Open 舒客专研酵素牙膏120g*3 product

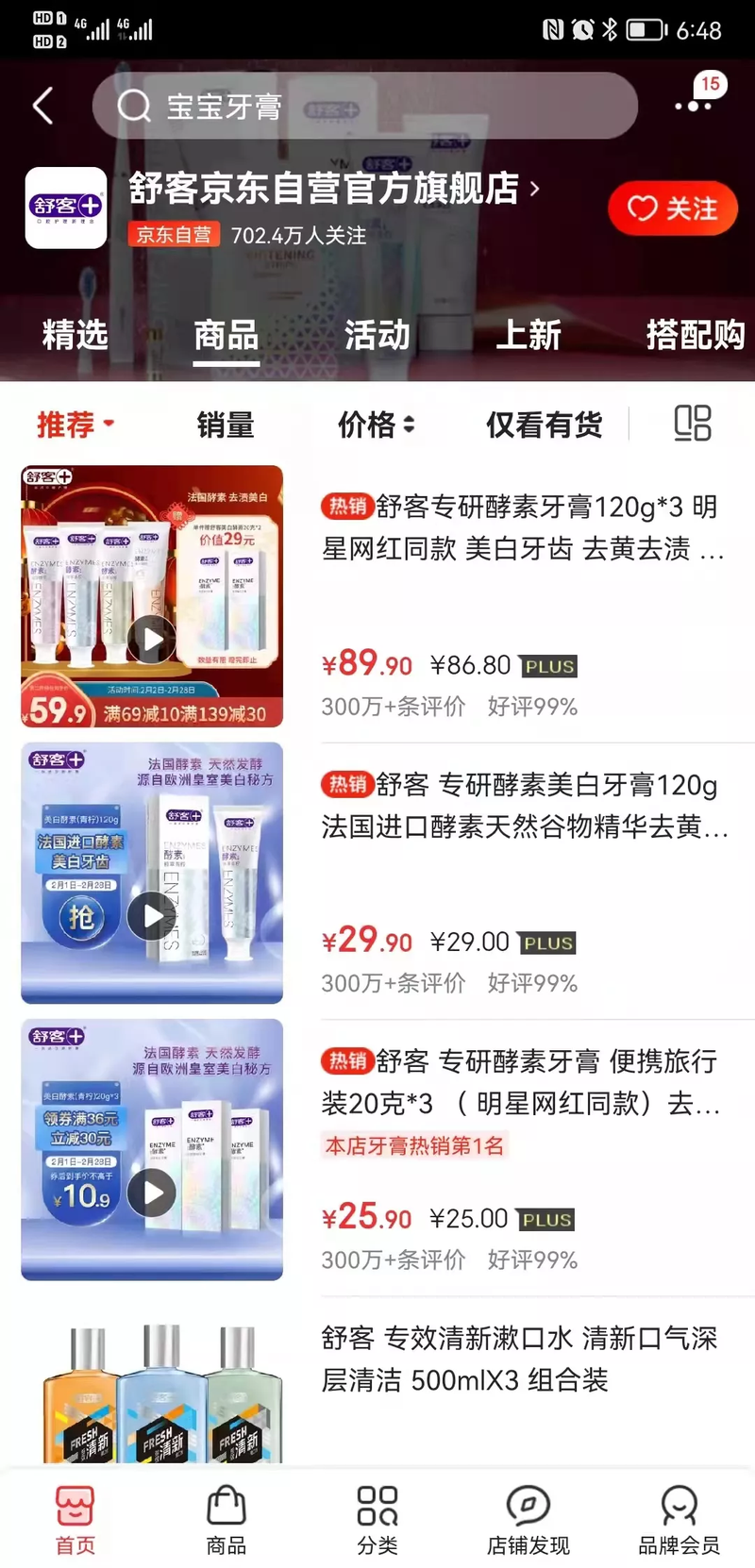pos(521,527)
